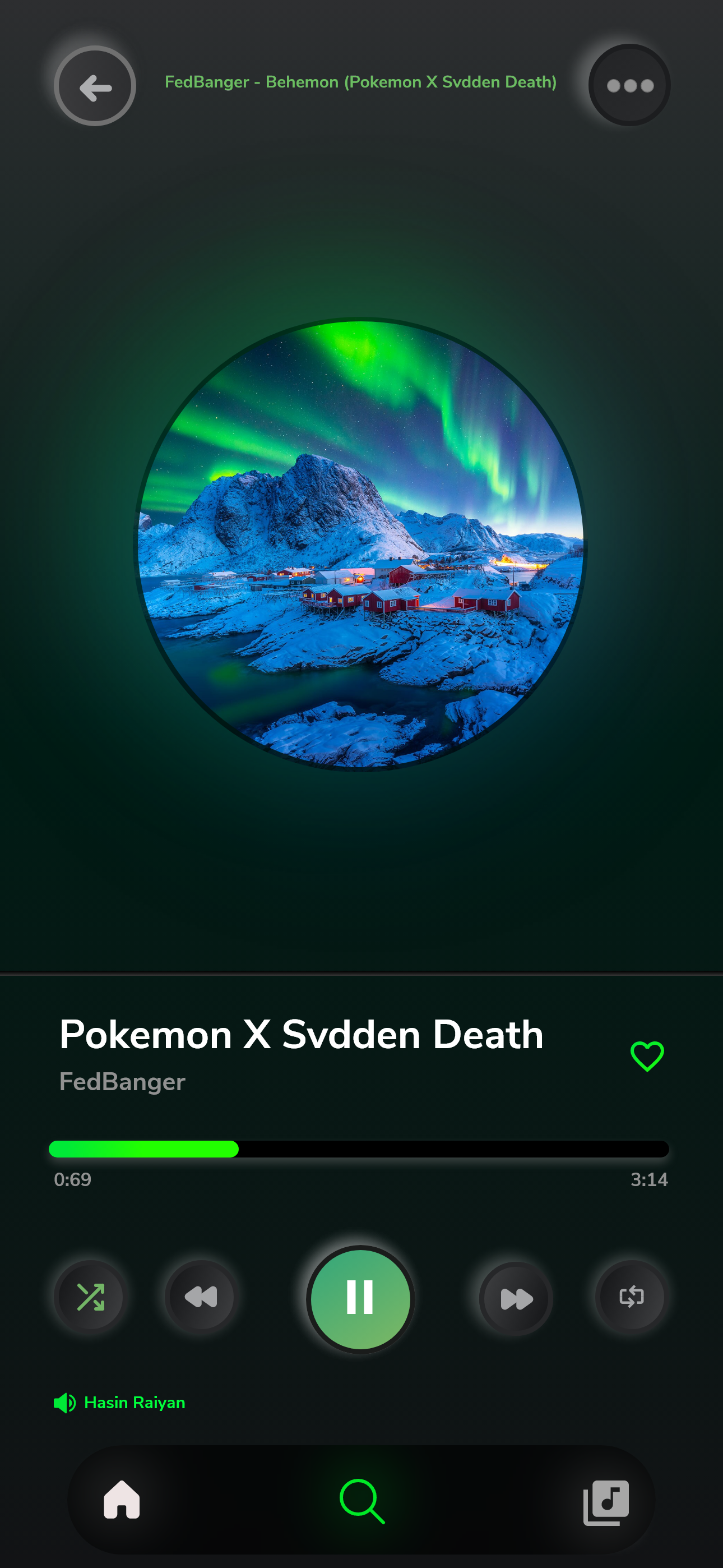The image size is (723, 1568).
Task: Pause the current song
Action: (x=360, y=1298)
